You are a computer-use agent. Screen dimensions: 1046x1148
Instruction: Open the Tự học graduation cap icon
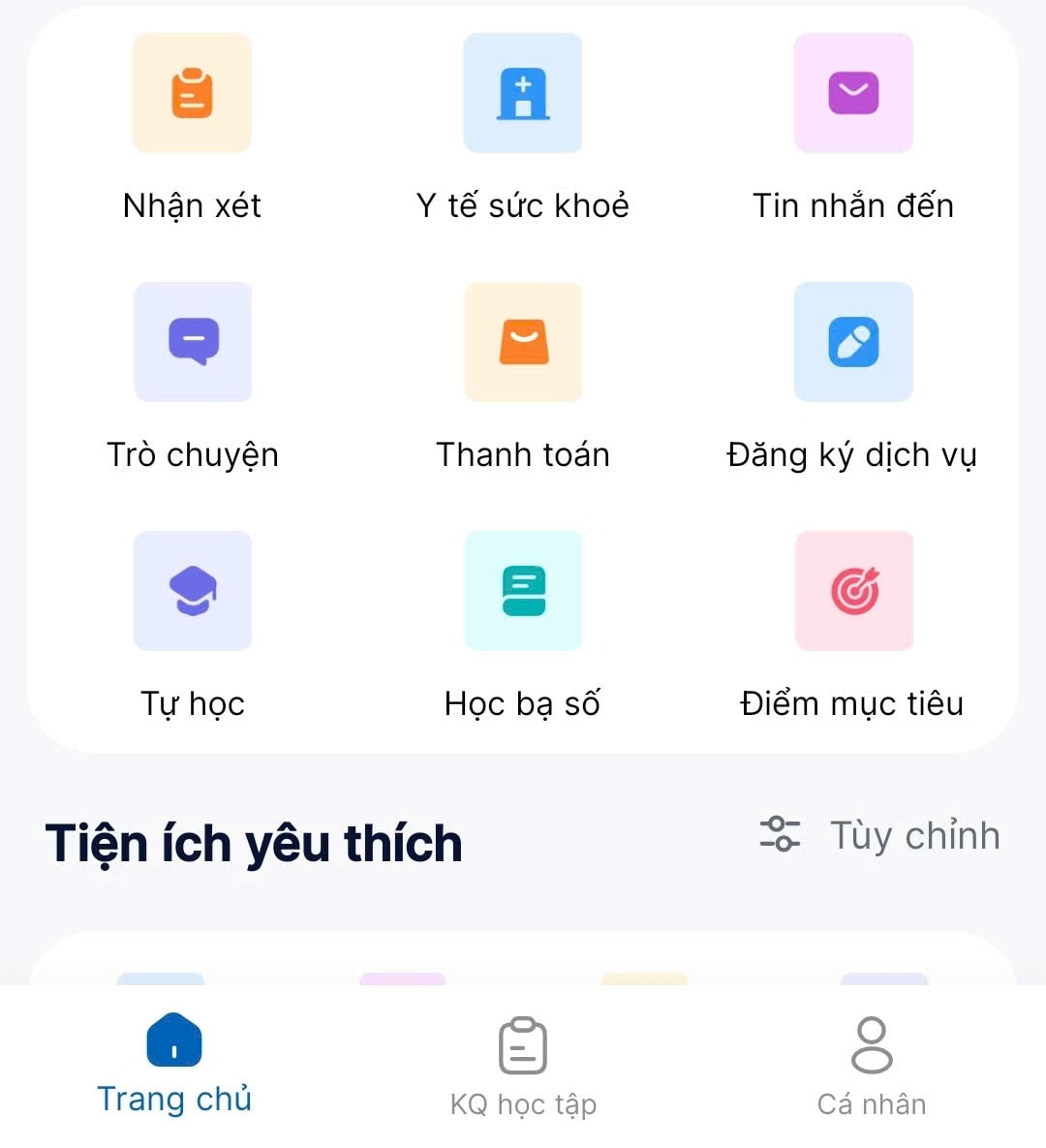(192, 591)
